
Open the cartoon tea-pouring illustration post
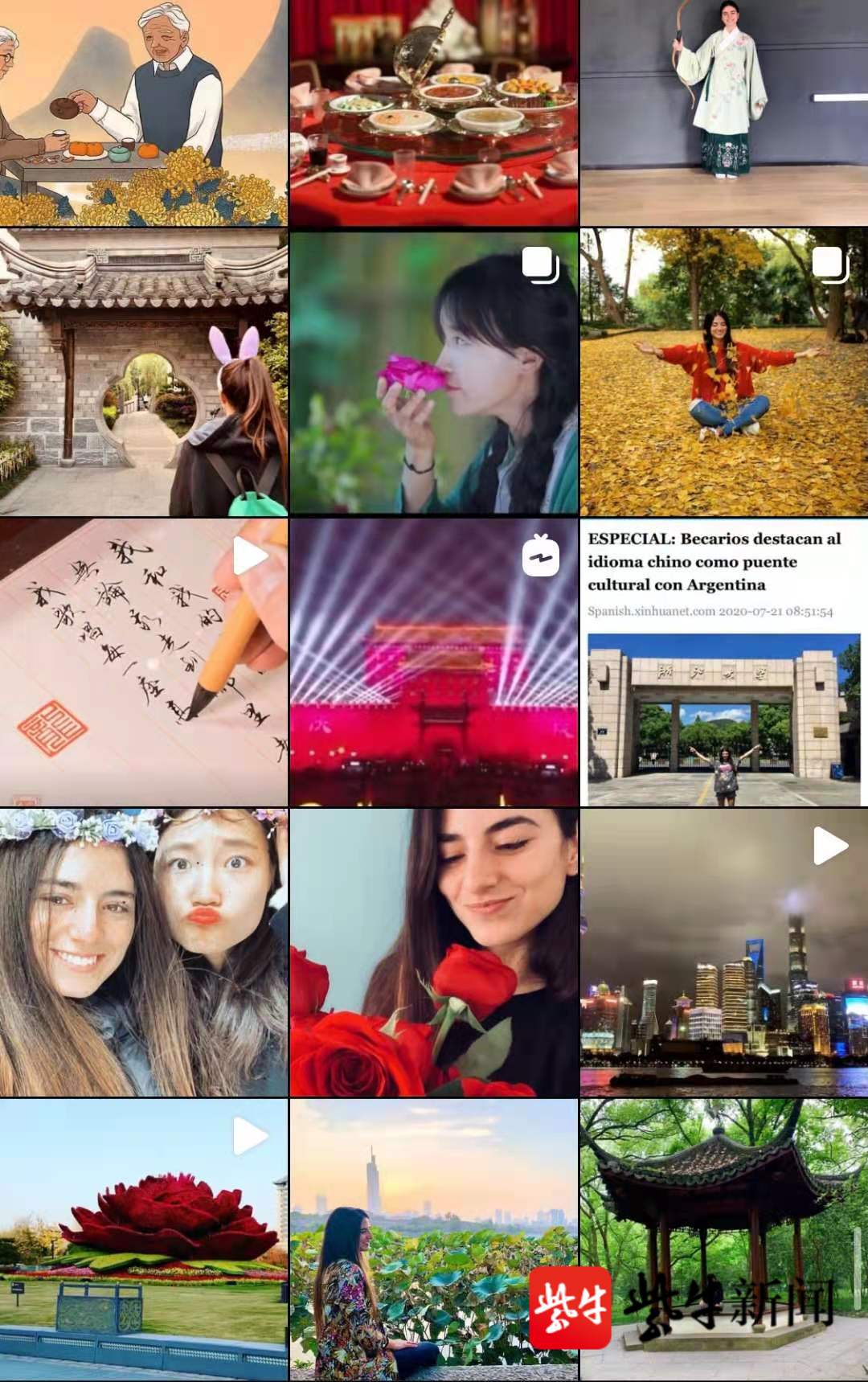pos(143,113)
